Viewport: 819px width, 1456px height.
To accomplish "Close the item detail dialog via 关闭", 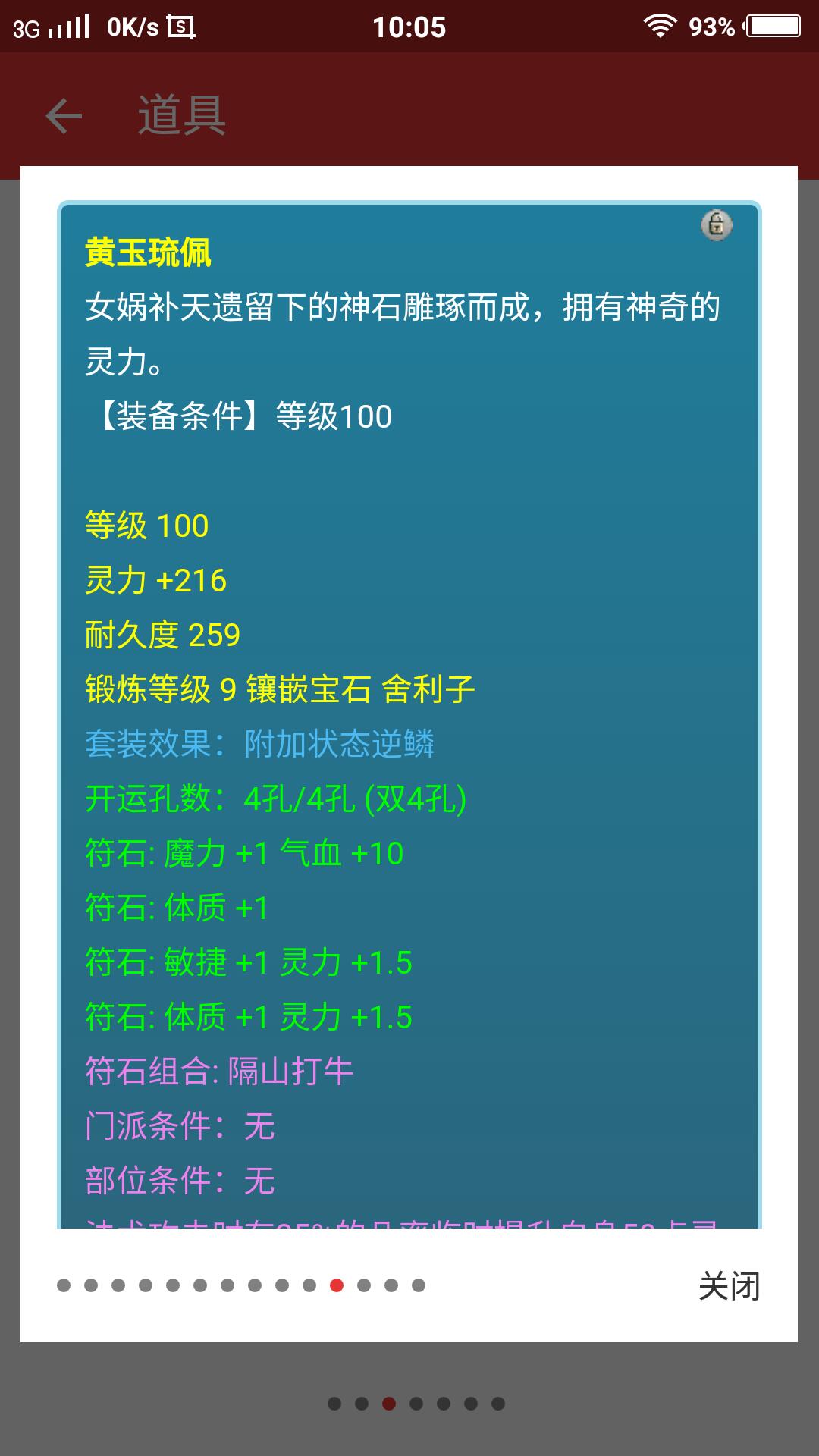I will click(729, 1286).
